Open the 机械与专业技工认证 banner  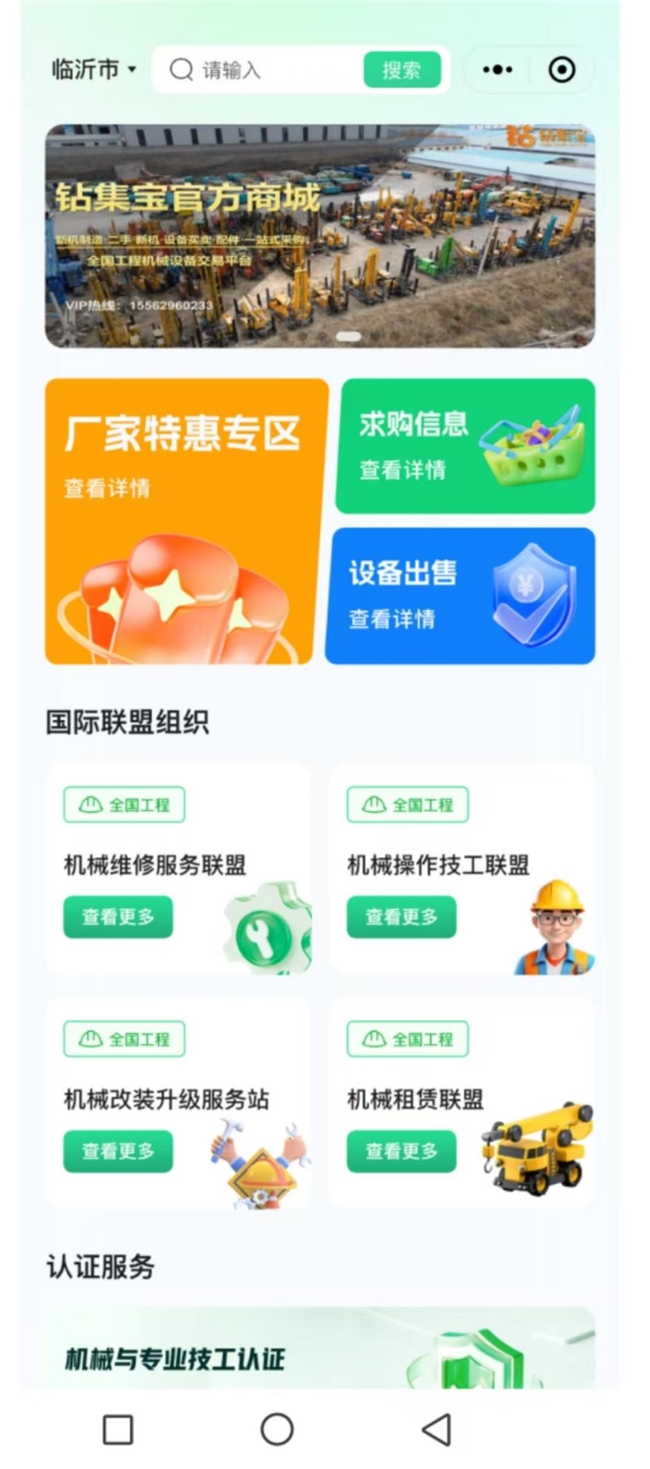pos(320,1348)
